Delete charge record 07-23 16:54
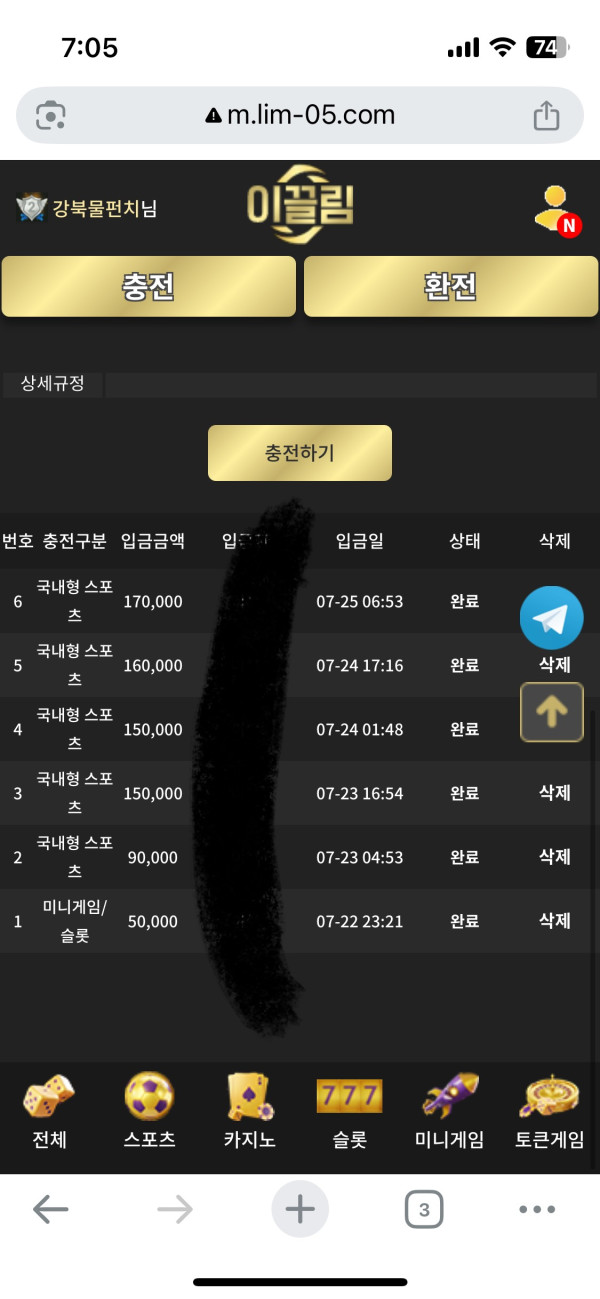Screen dimensions: 600x1299 [555, 793]
